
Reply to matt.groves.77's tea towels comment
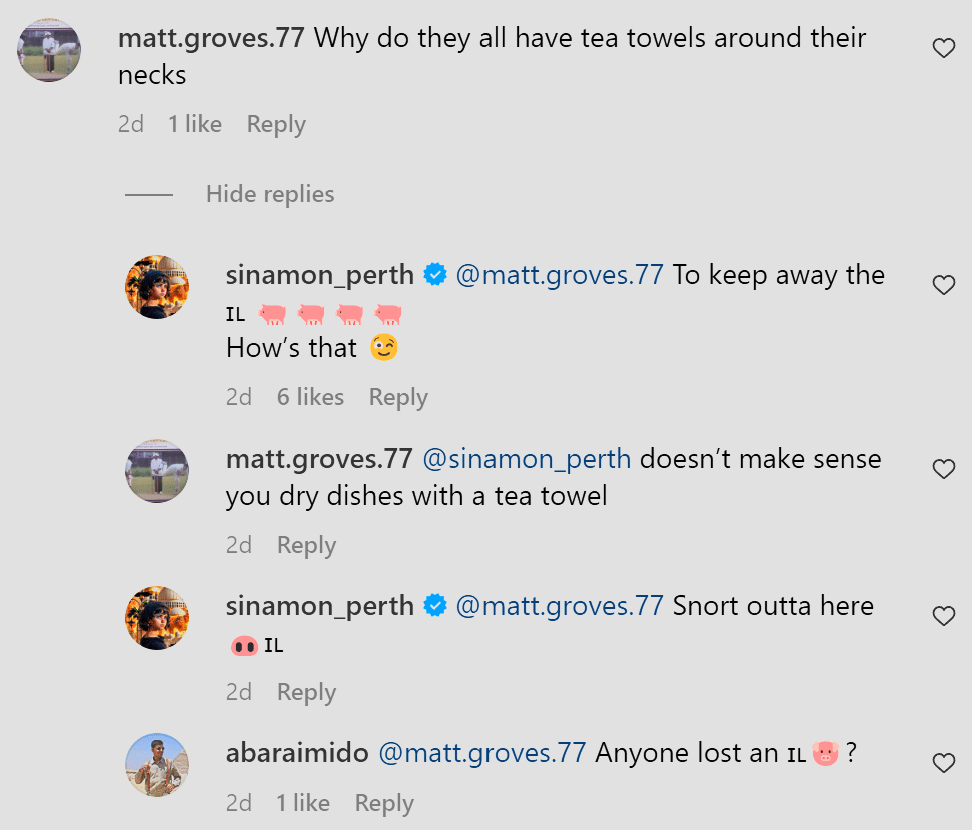pos(276,124)
